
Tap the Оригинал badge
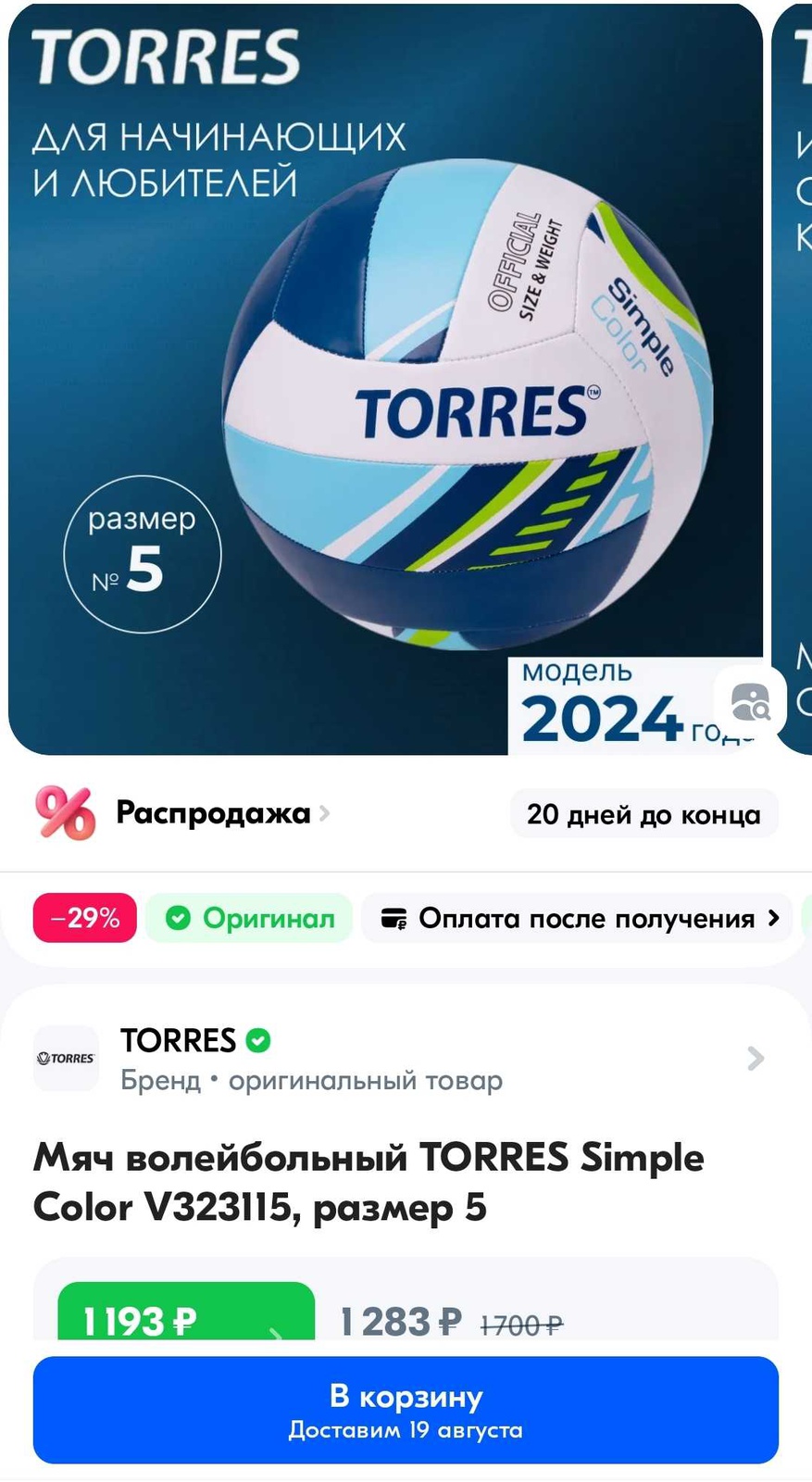coord(249,919)
